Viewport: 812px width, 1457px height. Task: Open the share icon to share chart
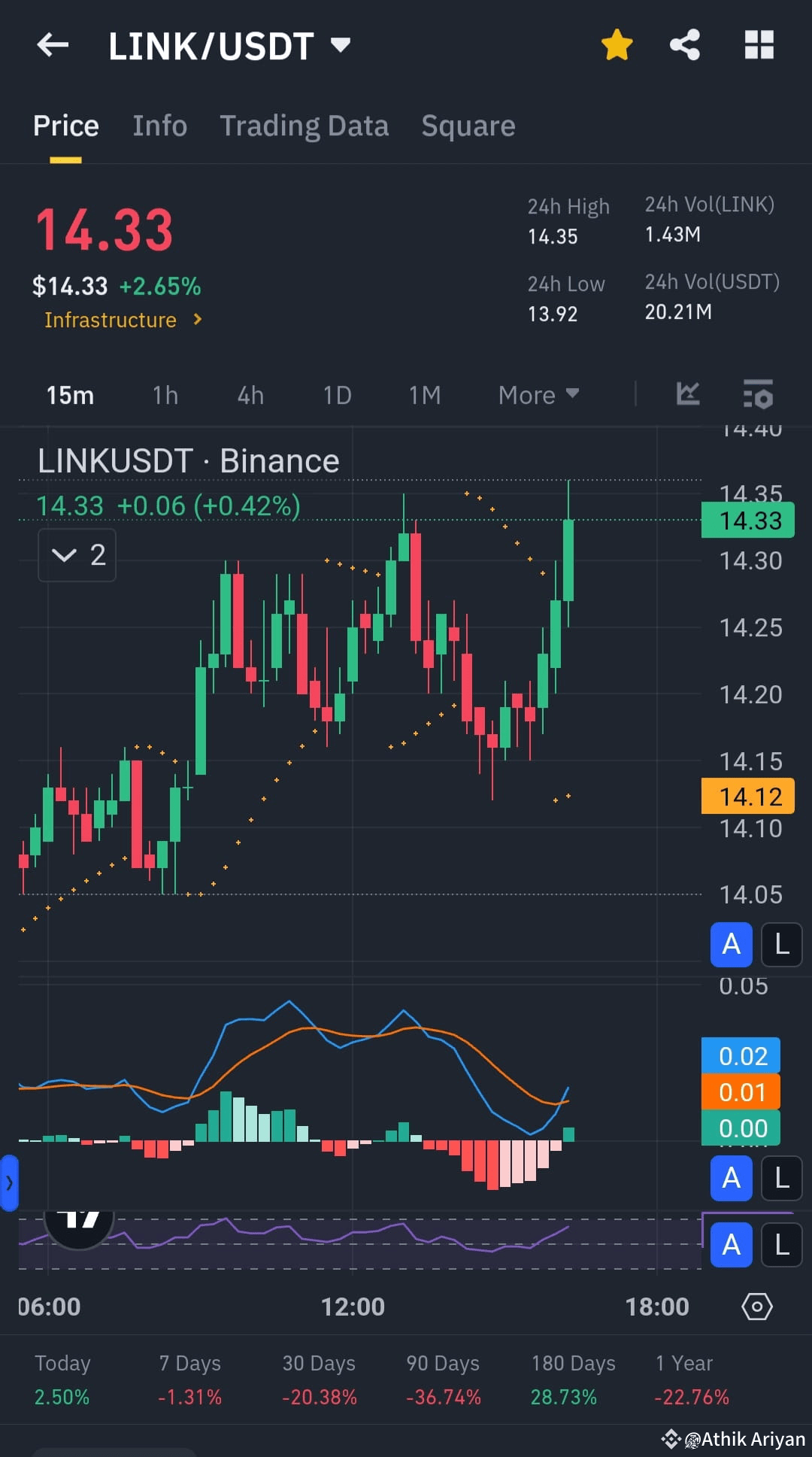pyautogui.click(x=683, y=44)
